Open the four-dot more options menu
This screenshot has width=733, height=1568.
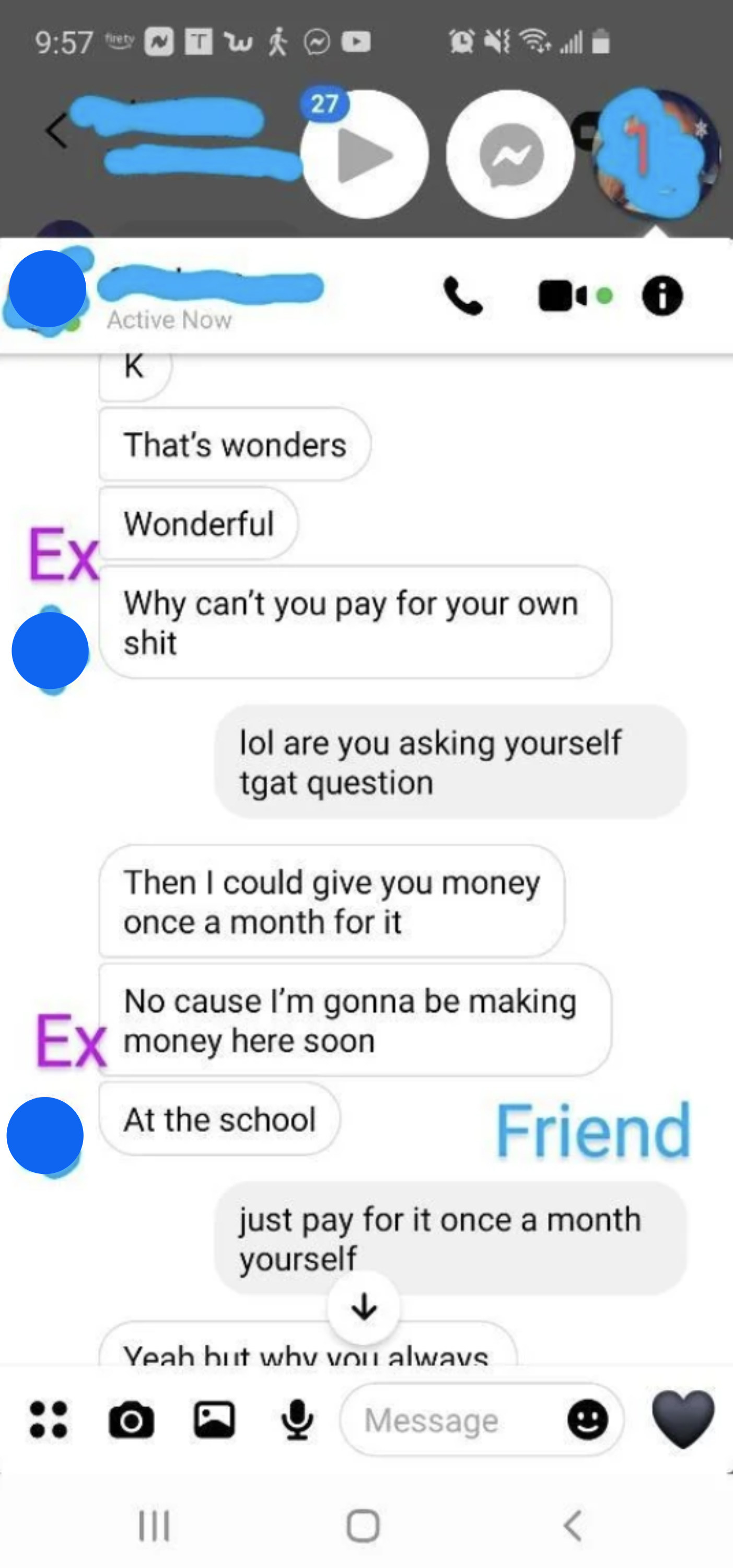pos(48,1420)
